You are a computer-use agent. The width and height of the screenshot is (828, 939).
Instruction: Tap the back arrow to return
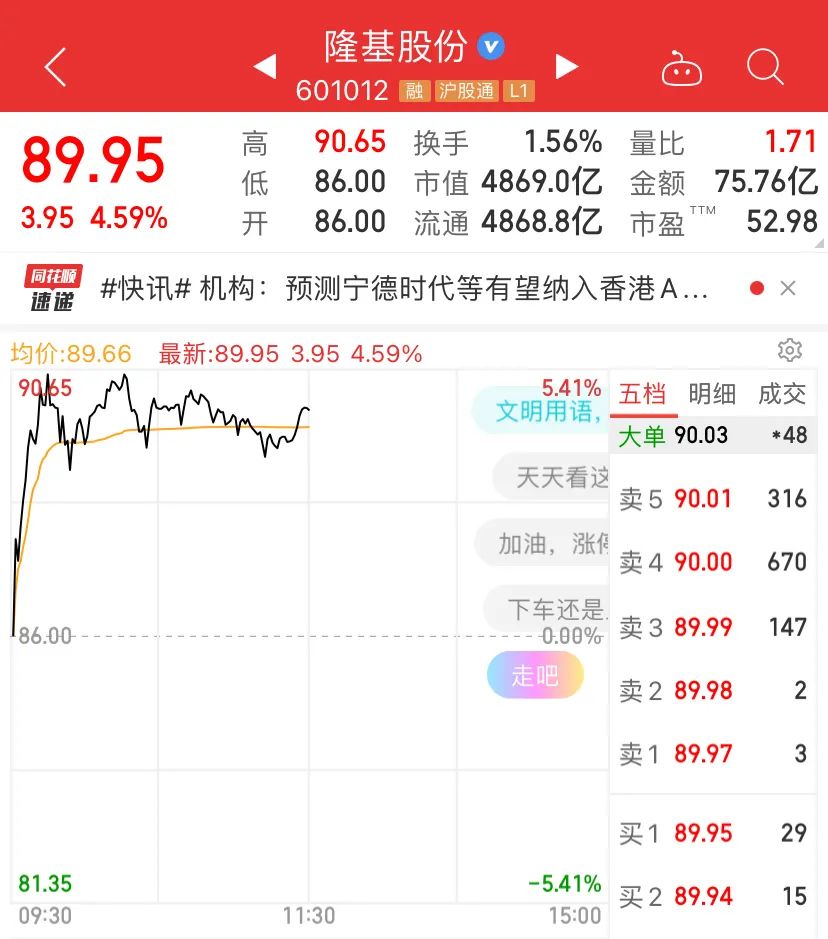pos(54,65)
